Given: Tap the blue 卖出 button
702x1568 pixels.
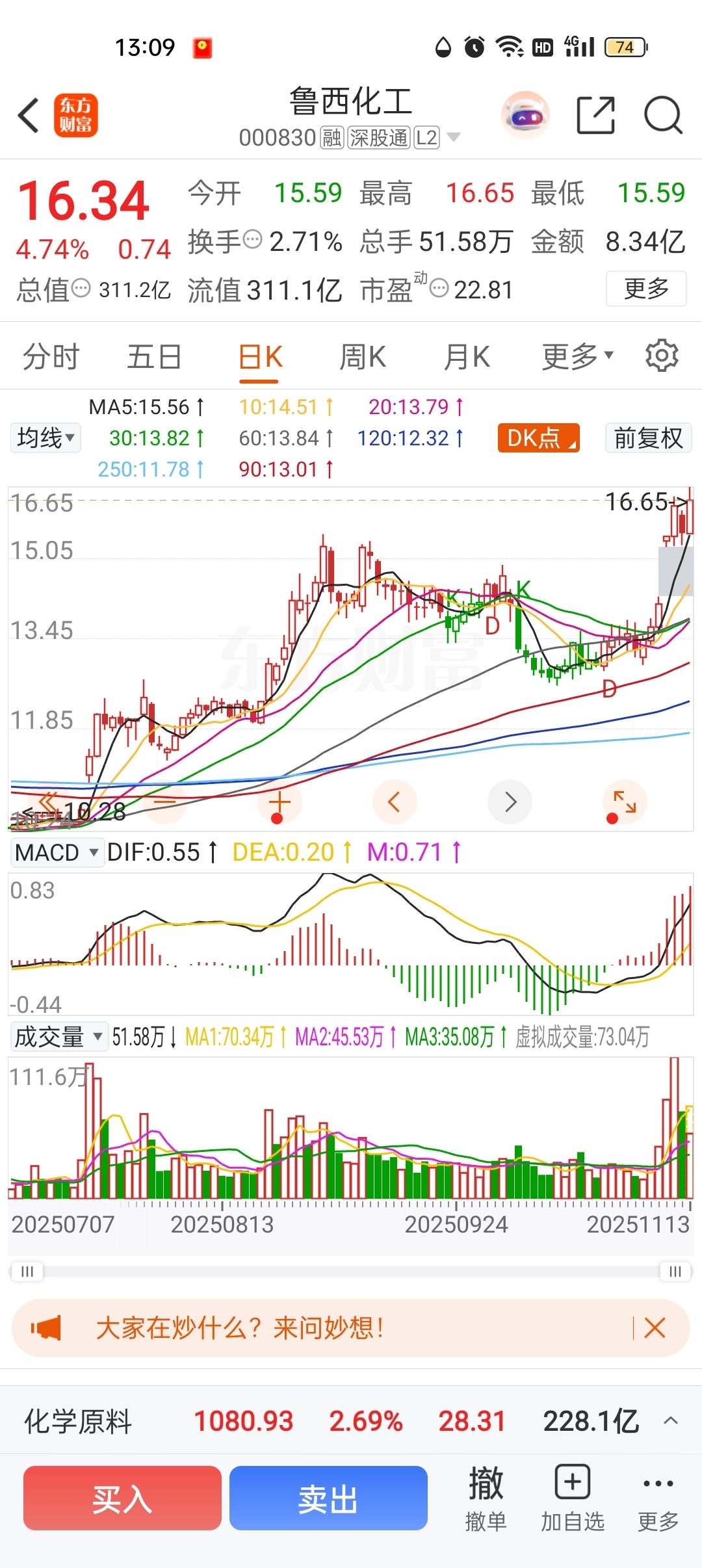Looking at the screenshot, I should tap(328, 1498).
